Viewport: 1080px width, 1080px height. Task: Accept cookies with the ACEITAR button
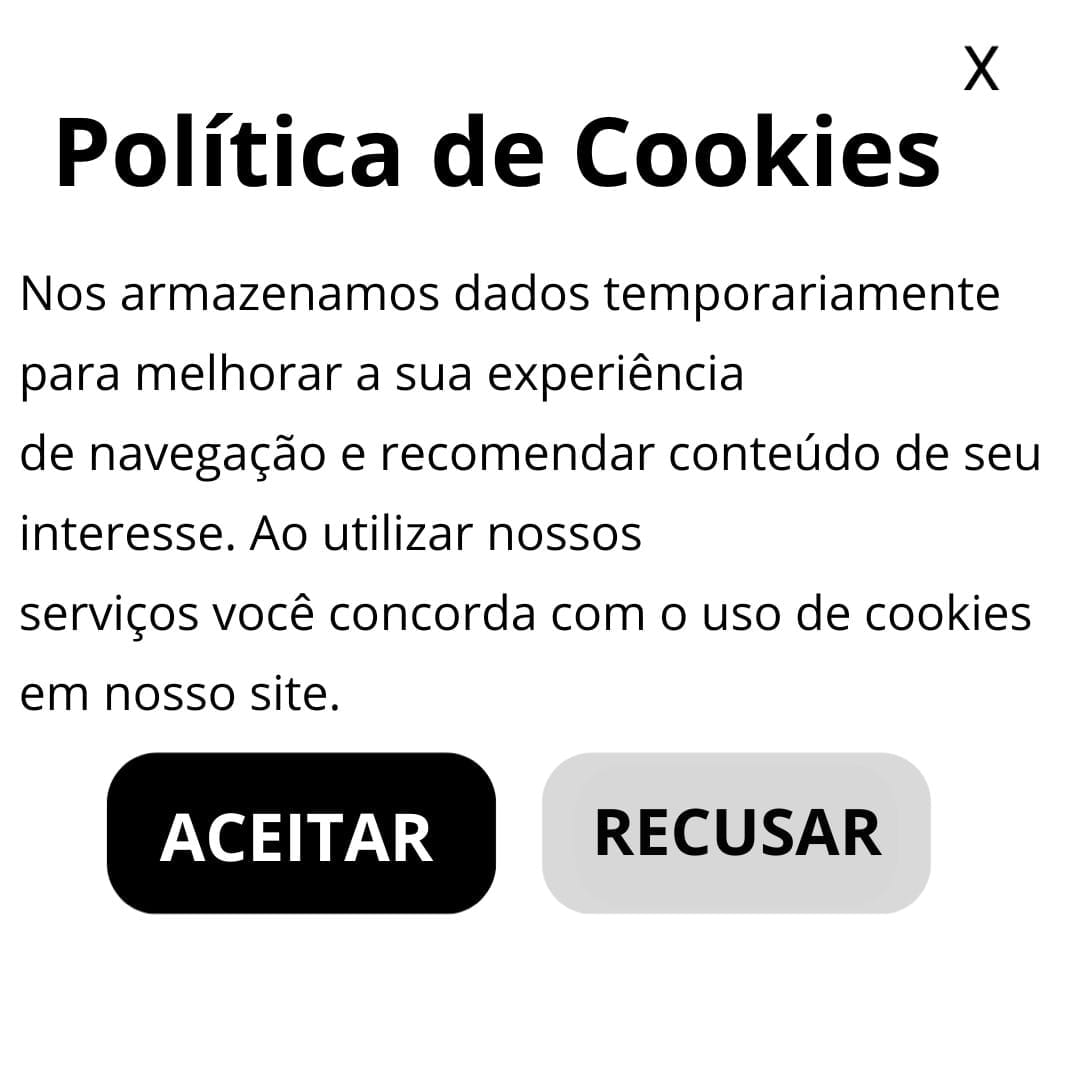pyautogui.click(x=301, y=833)
